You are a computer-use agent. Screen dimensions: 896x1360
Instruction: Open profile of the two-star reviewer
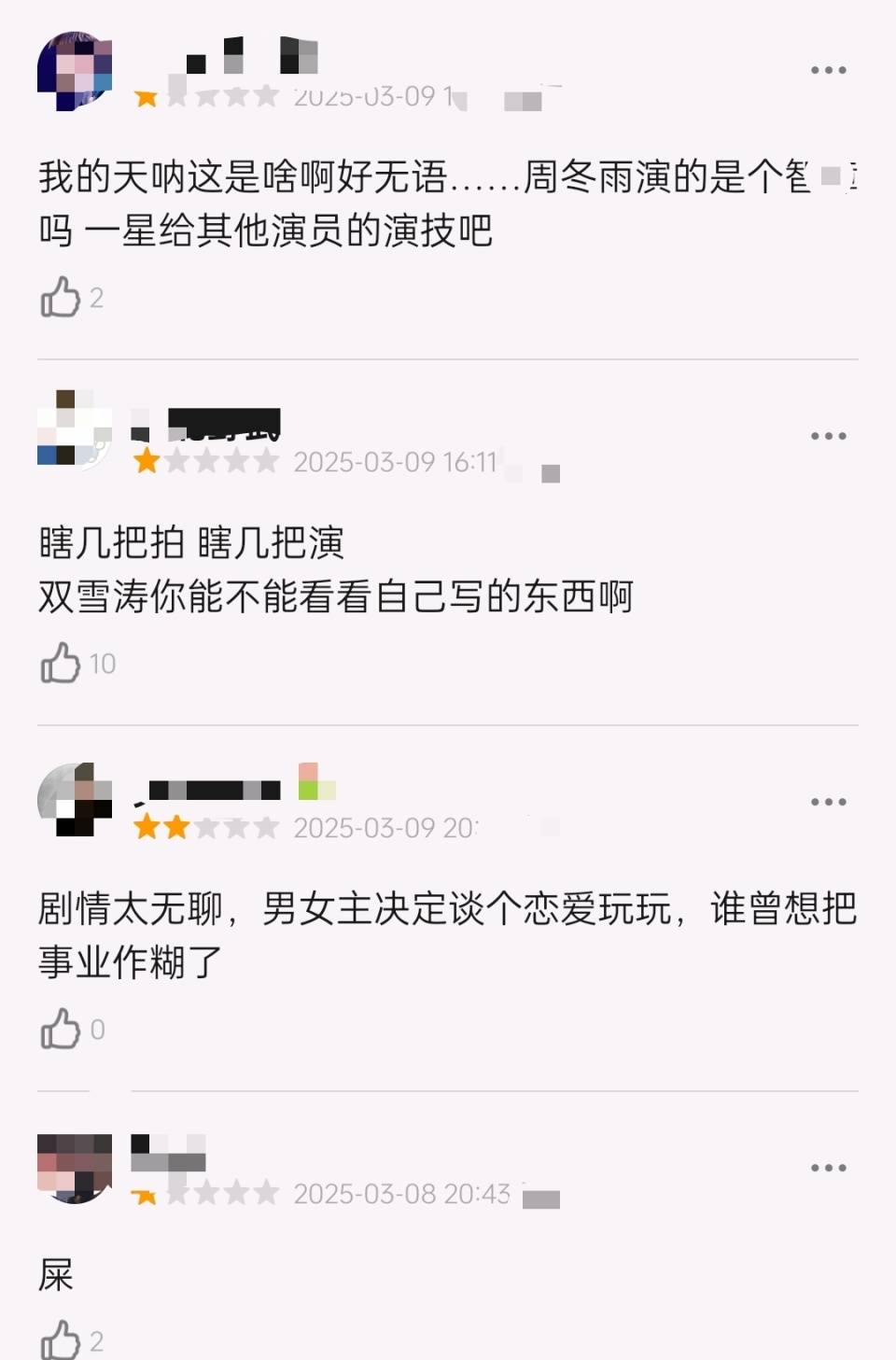coord(74,799)
